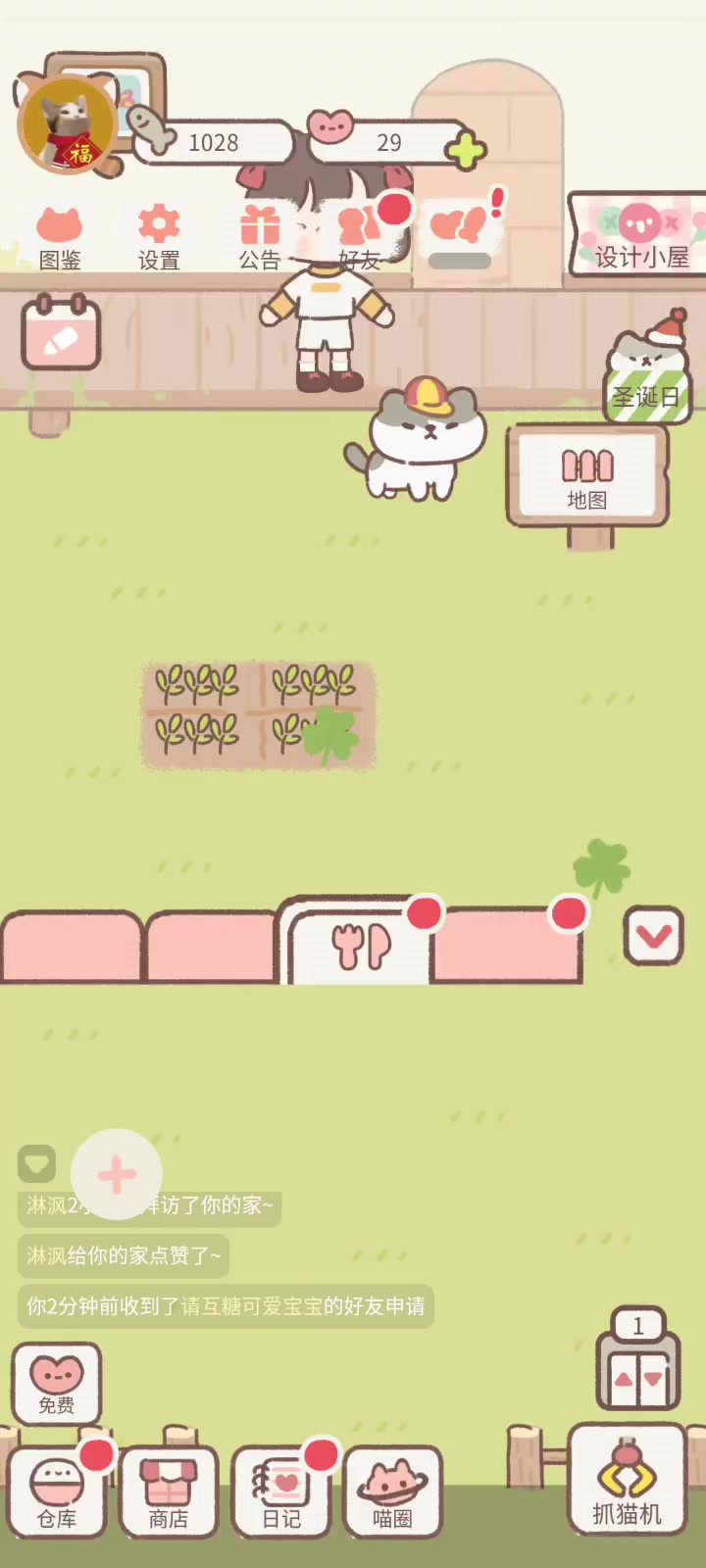The image size is (706, 1568).
Task: Open the 图鉴 cat encyclopedia
Action: (59, 239)
